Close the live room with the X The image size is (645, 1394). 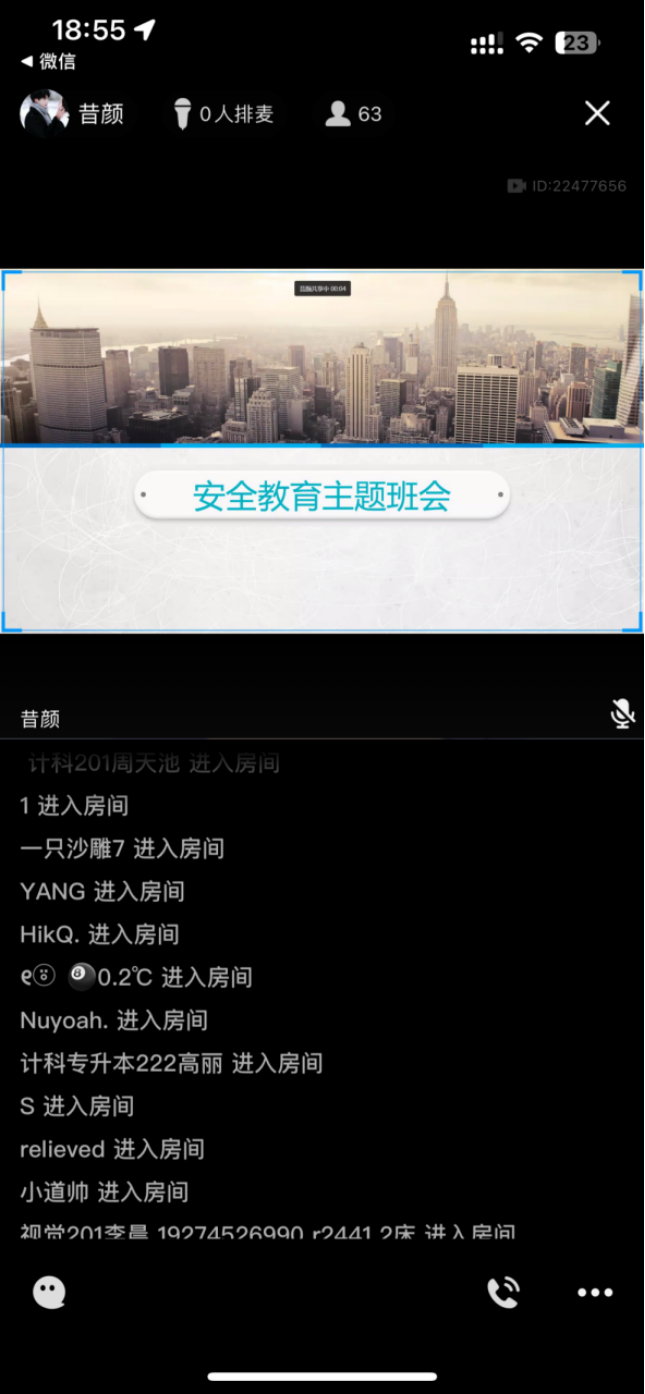pyautogui.click(x=597, y=114)
